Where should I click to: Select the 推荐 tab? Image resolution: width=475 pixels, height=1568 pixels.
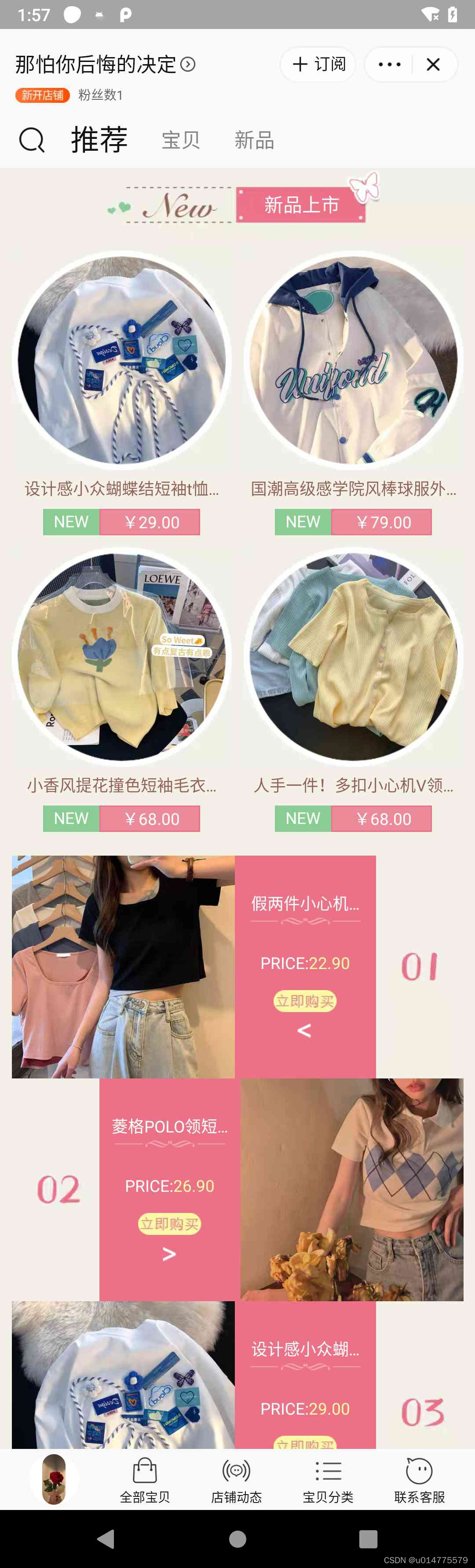click(x=99, y=140)
